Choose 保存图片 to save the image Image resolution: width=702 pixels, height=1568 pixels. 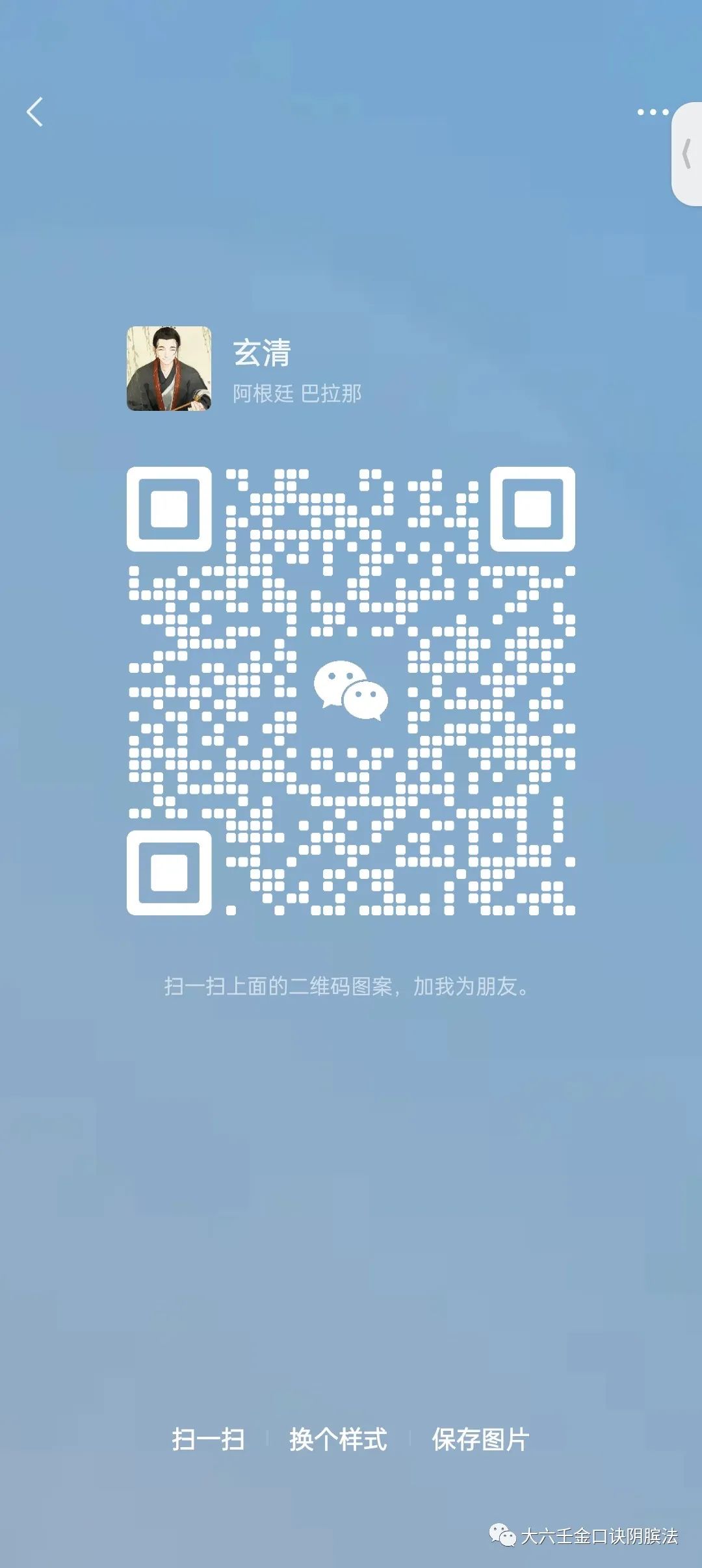point(480,1440)
